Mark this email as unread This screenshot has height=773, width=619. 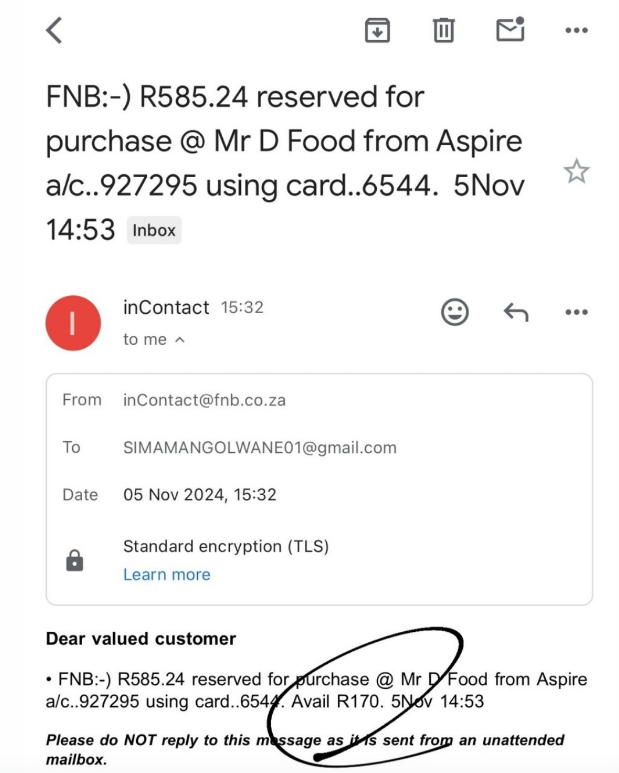(511, 30)
